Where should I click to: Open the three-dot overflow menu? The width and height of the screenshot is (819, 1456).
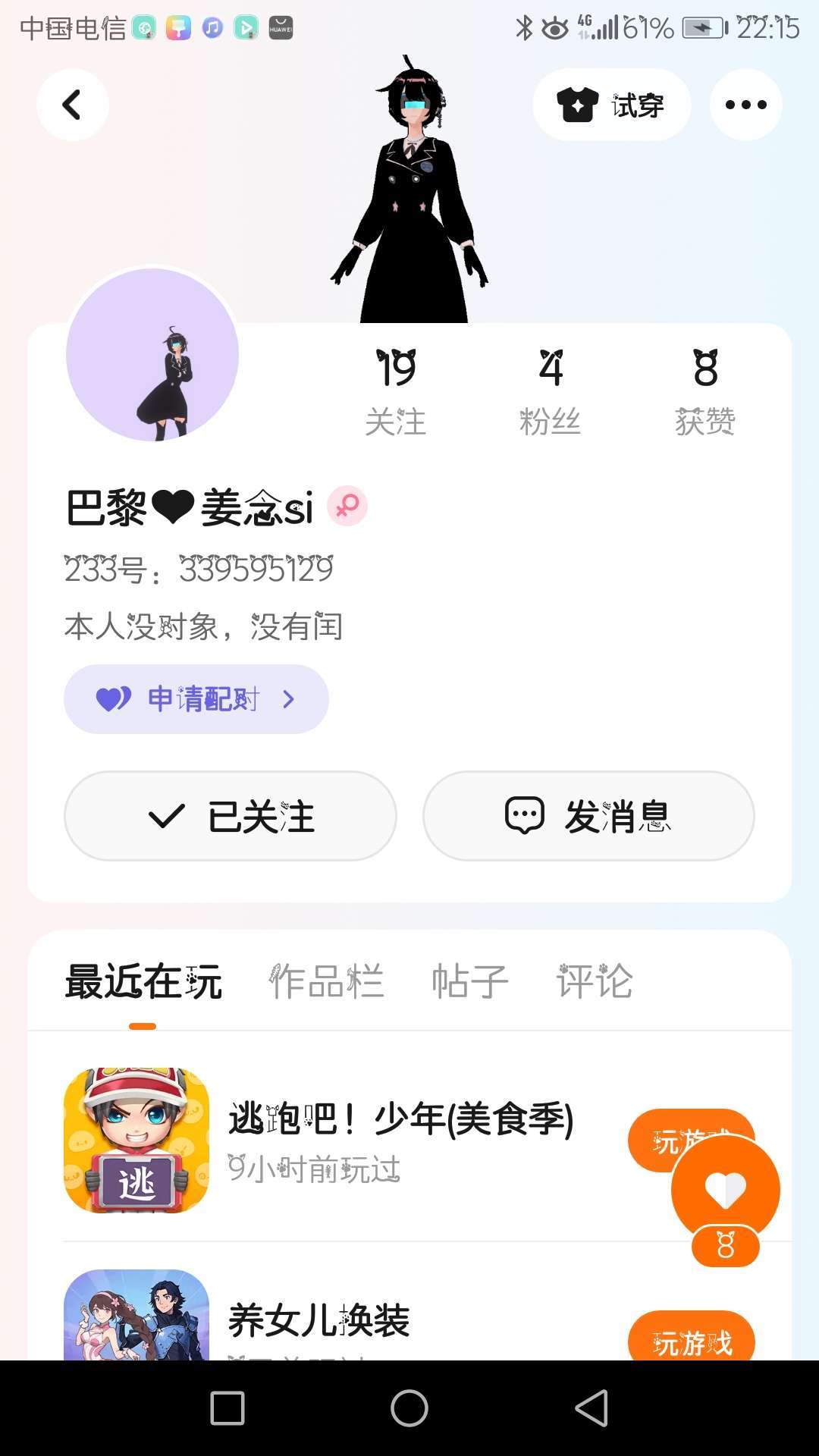745,105
